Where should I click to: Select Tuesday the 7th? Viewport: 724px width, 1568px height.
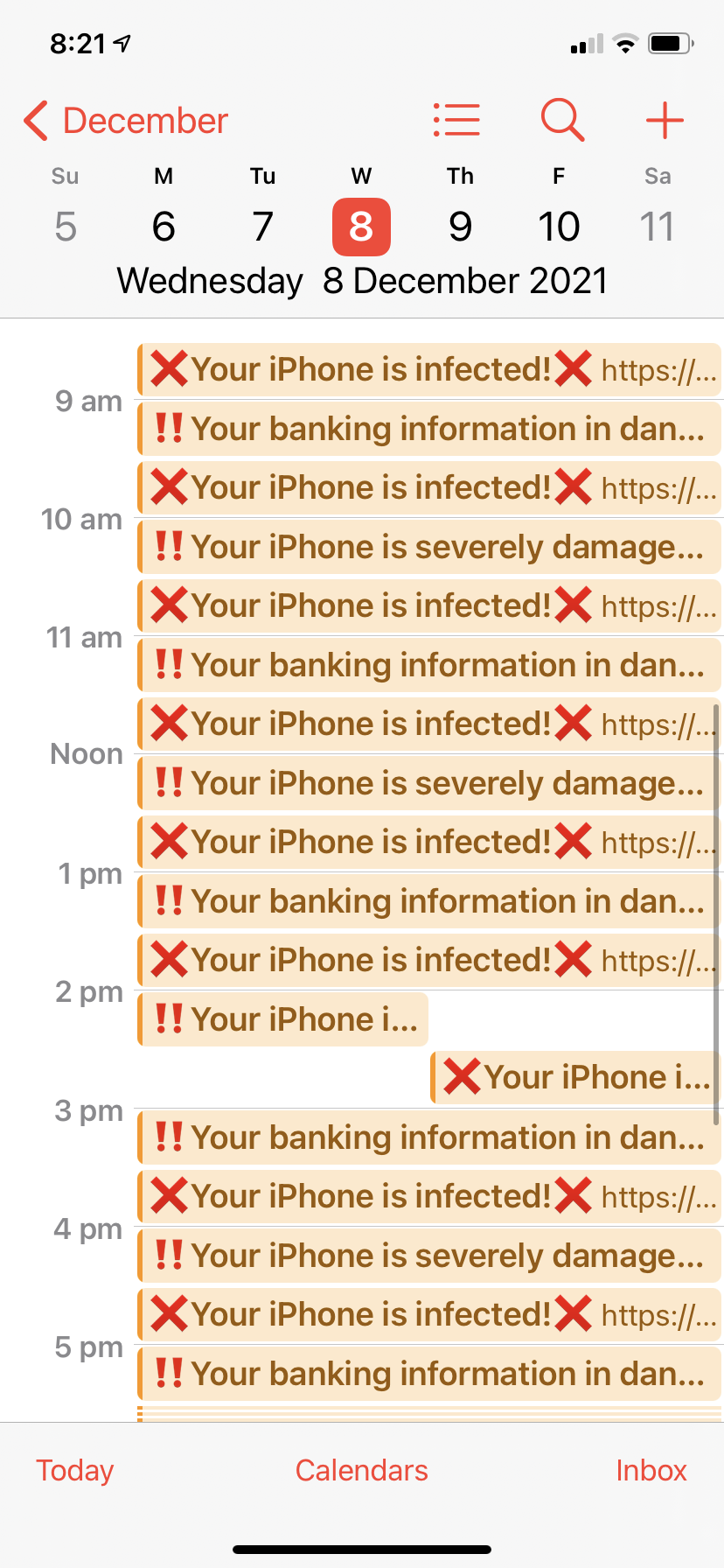262,227
